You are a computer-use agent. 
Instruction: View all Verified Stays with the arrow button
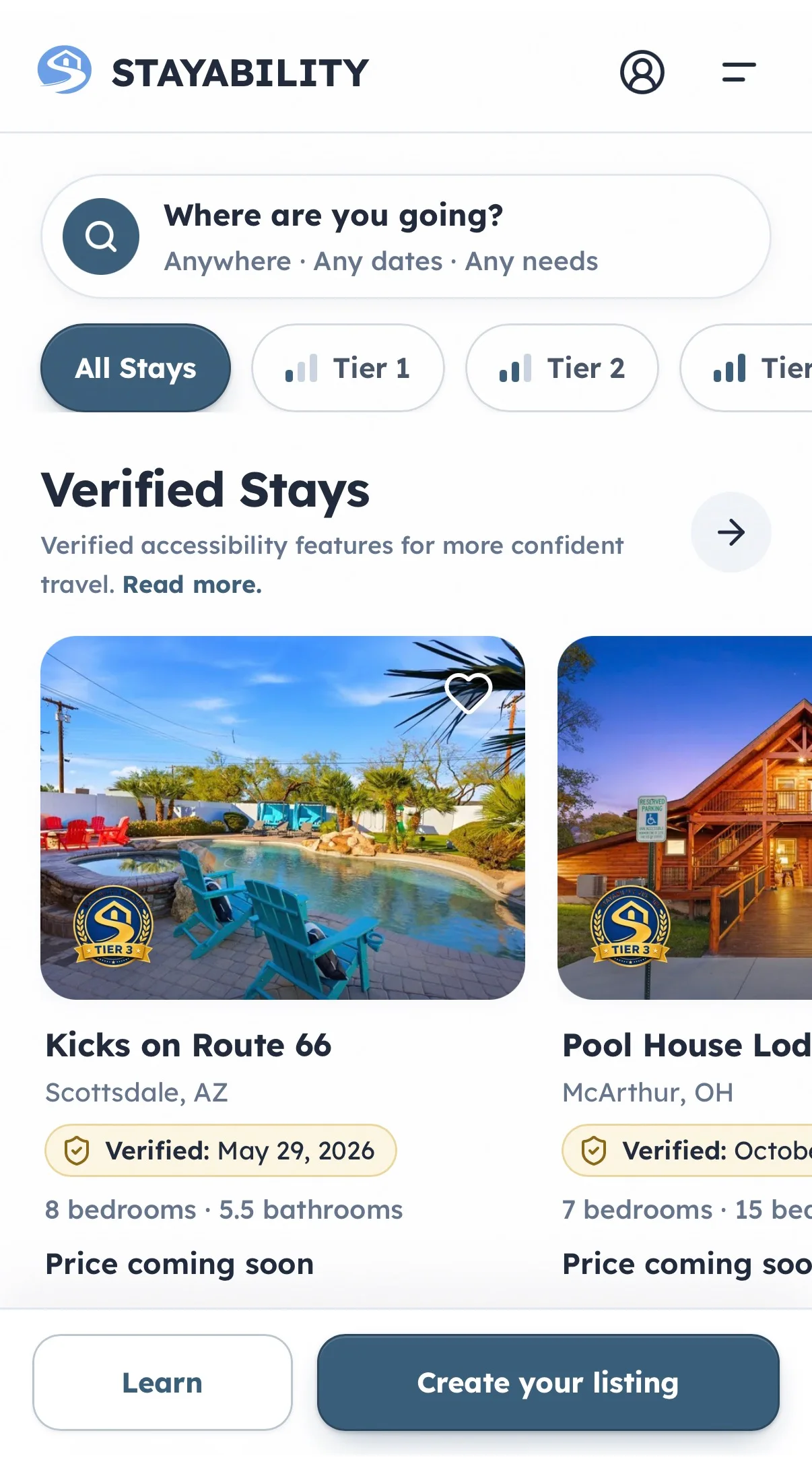731,532
